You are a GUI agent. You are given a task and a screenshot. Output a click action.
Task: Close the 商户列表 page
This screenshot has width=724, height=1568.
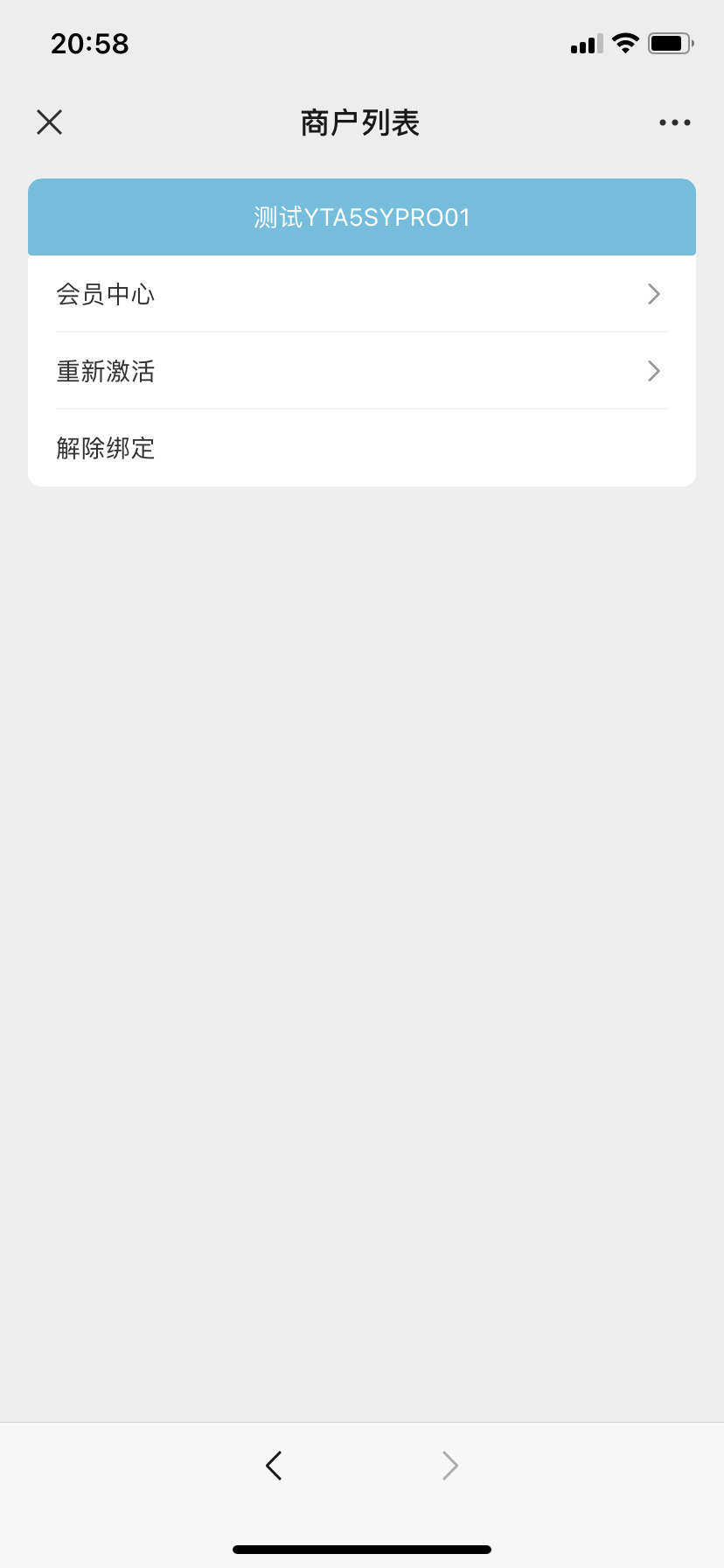[x=50, y=122]
